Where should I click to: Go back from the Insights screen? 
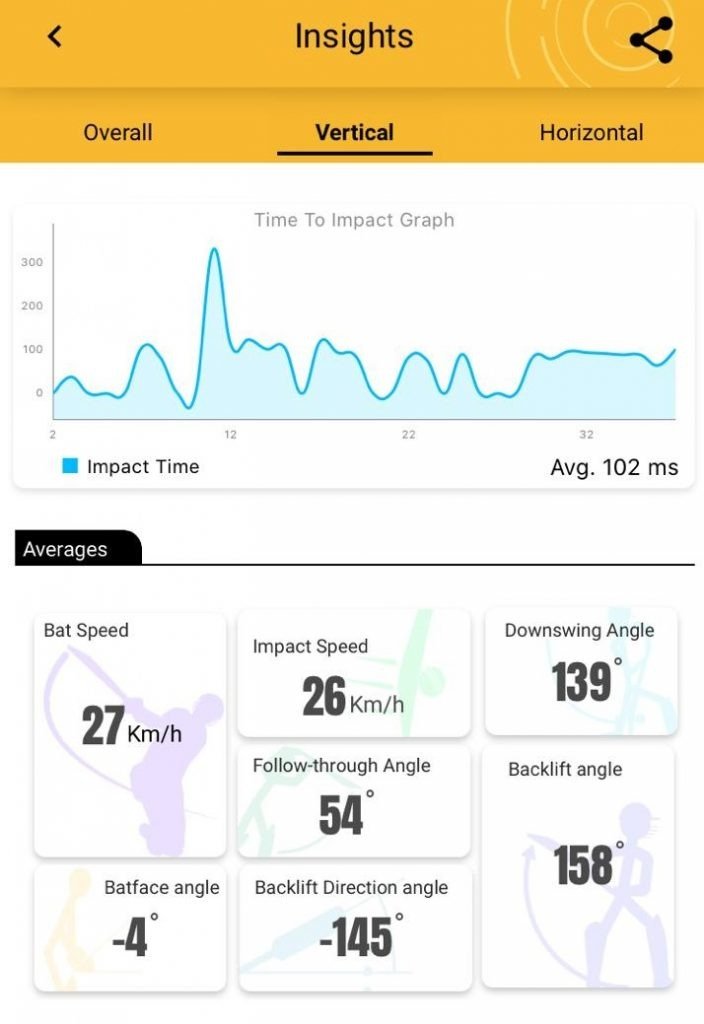(x=55, y=37)
